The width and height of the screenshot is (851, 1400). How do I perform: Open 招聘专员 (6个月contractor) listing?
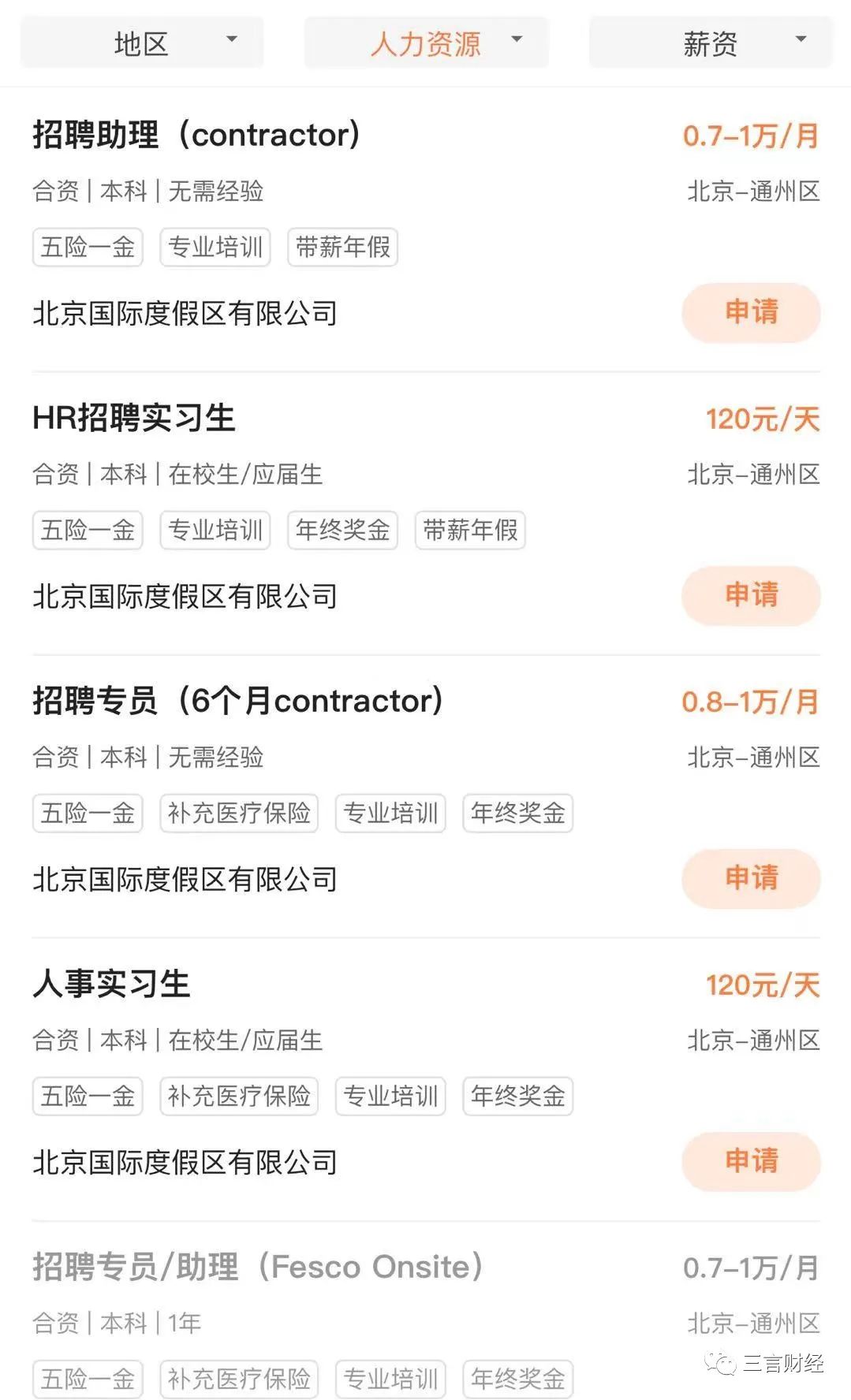pyautogui.click(x=237, y=701)
